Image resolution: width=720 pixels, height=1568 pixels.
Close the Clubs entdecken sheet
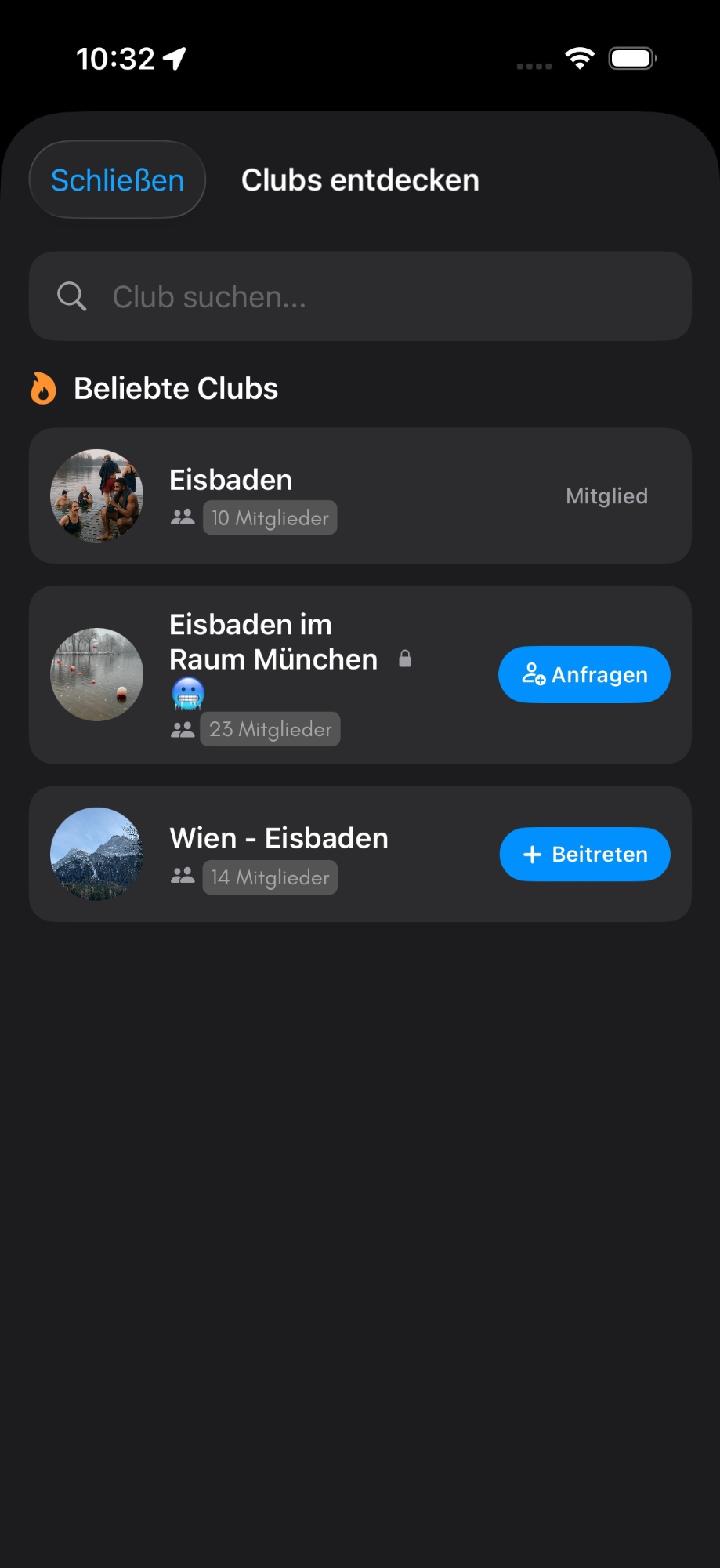pyautogui.click(x=118, y=180)
